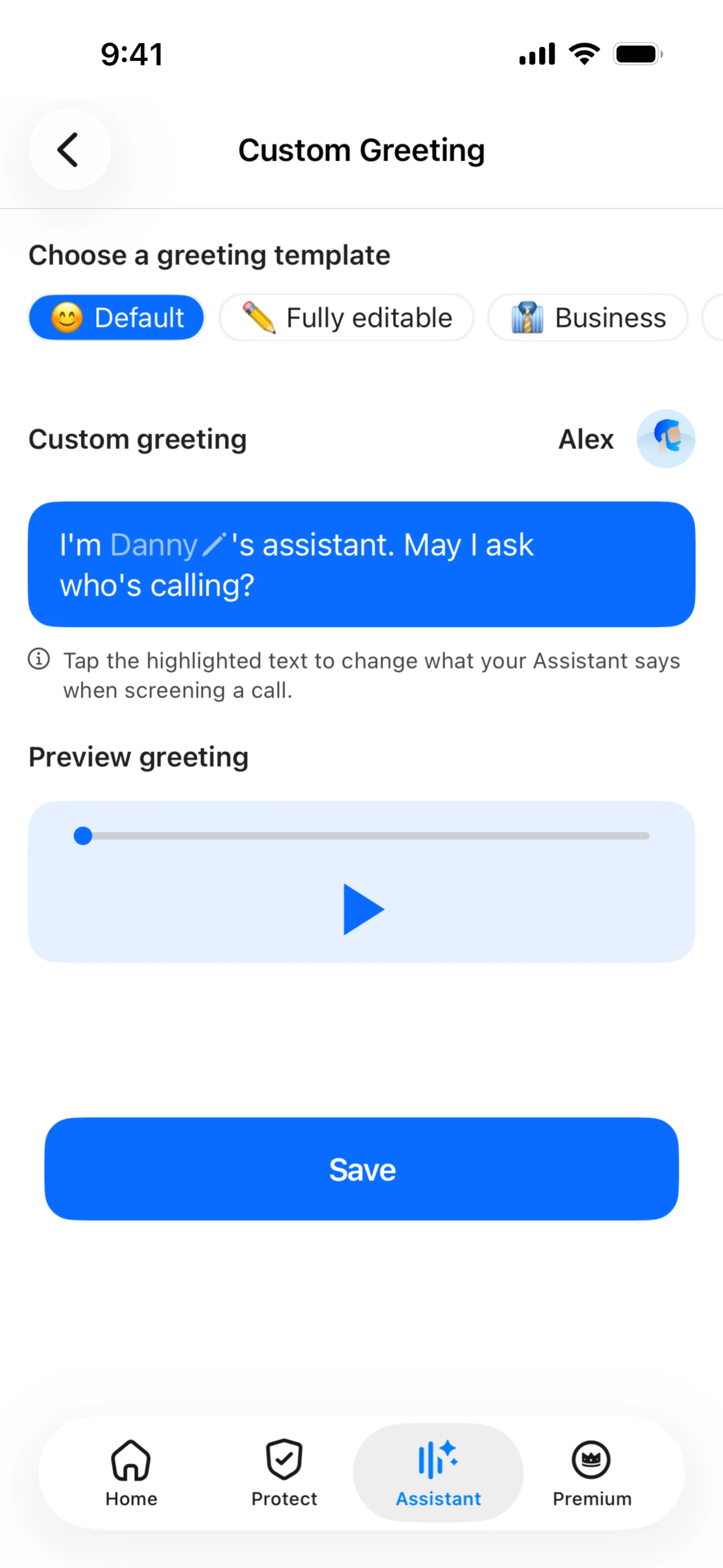Edit the highlighted name Danny
The height and width of the screenshot is (1568, 723).
click(x=155, y=545)
